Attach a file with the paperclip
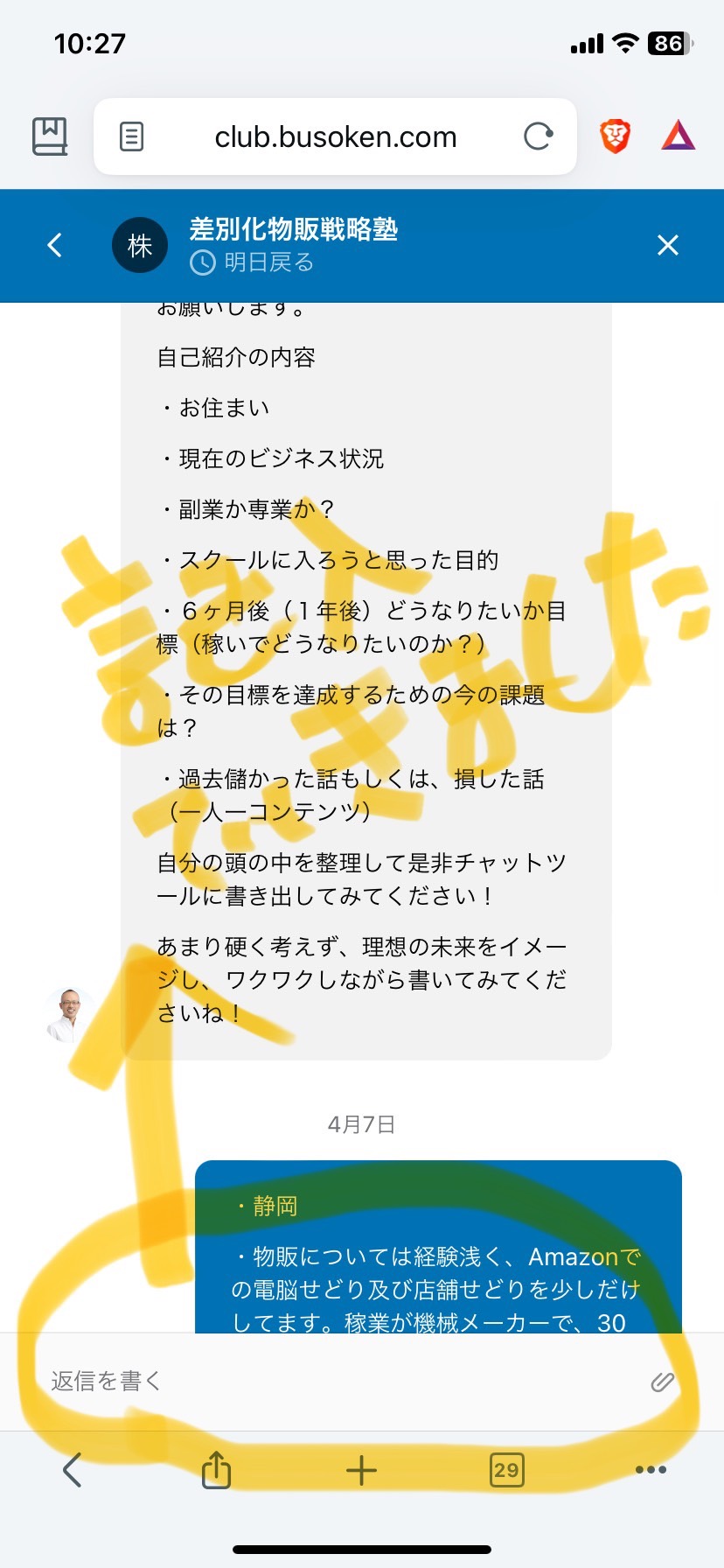724x1568 pixels. click(x=663, y=1382)
